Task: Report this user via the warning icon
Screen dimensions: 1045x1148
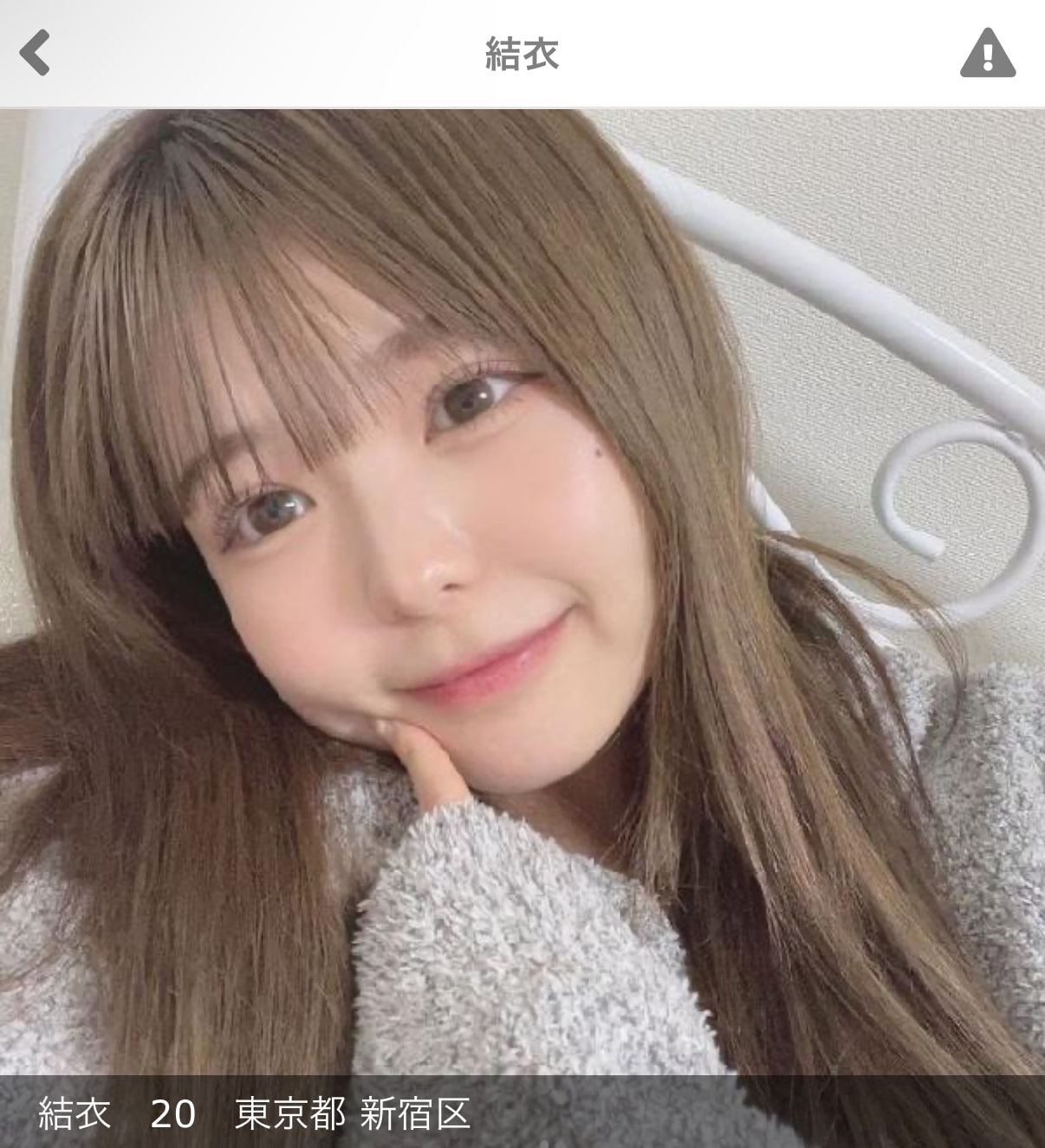Action: pyautogui.click(x=987, y=54)
